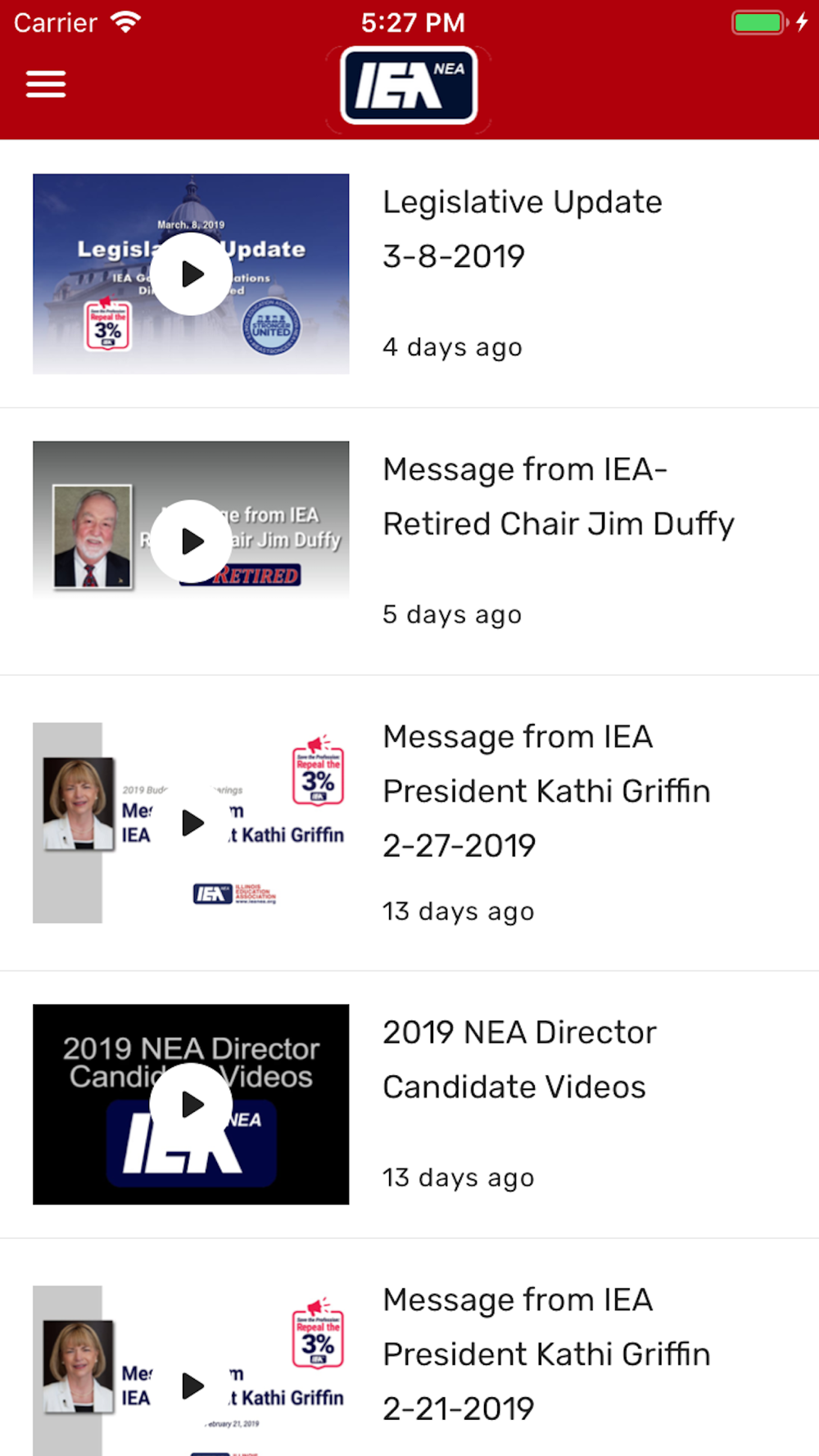Play the 2019 NEA Director Candidate video
The height and width of the screenshot is (1456, 819).
click(192, 1104)
